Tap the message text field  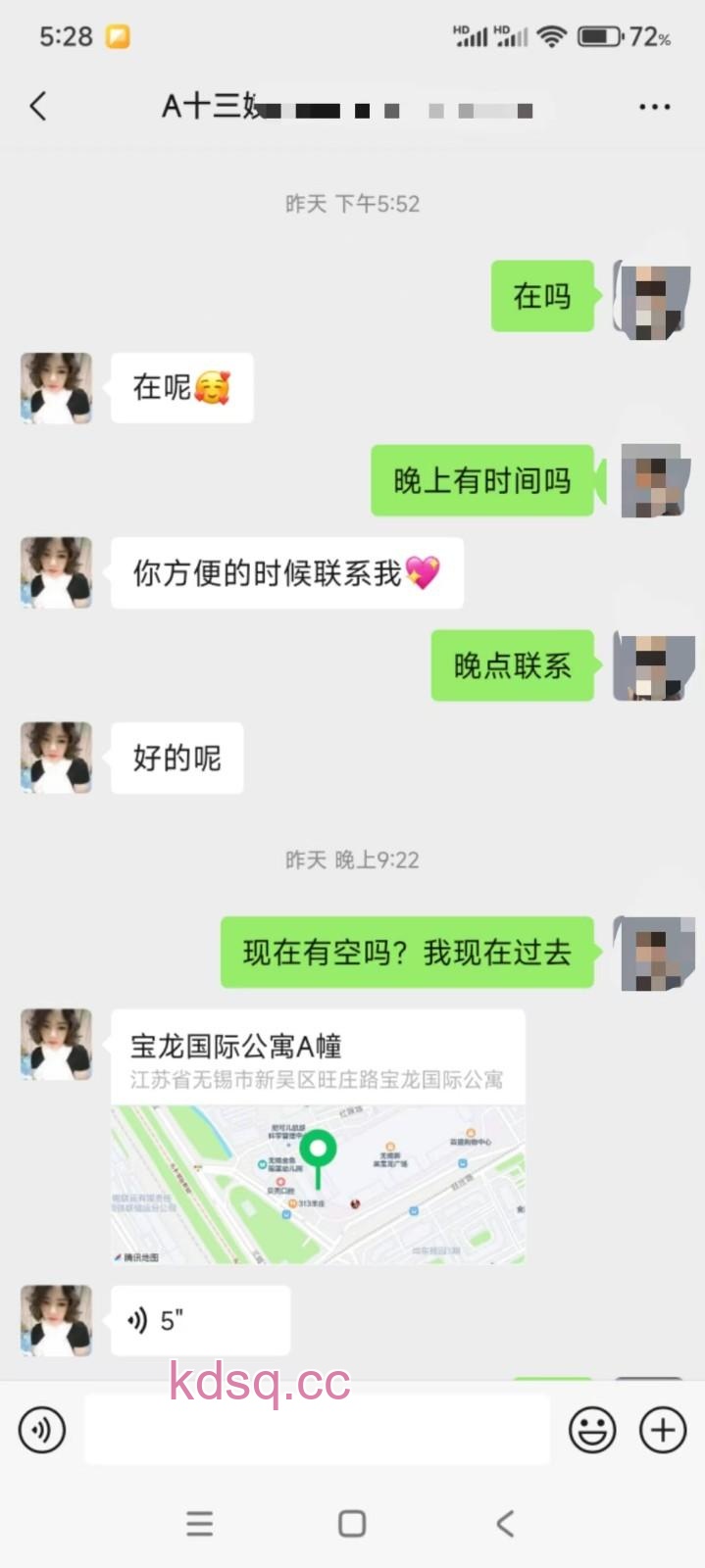coord(317,1430)
